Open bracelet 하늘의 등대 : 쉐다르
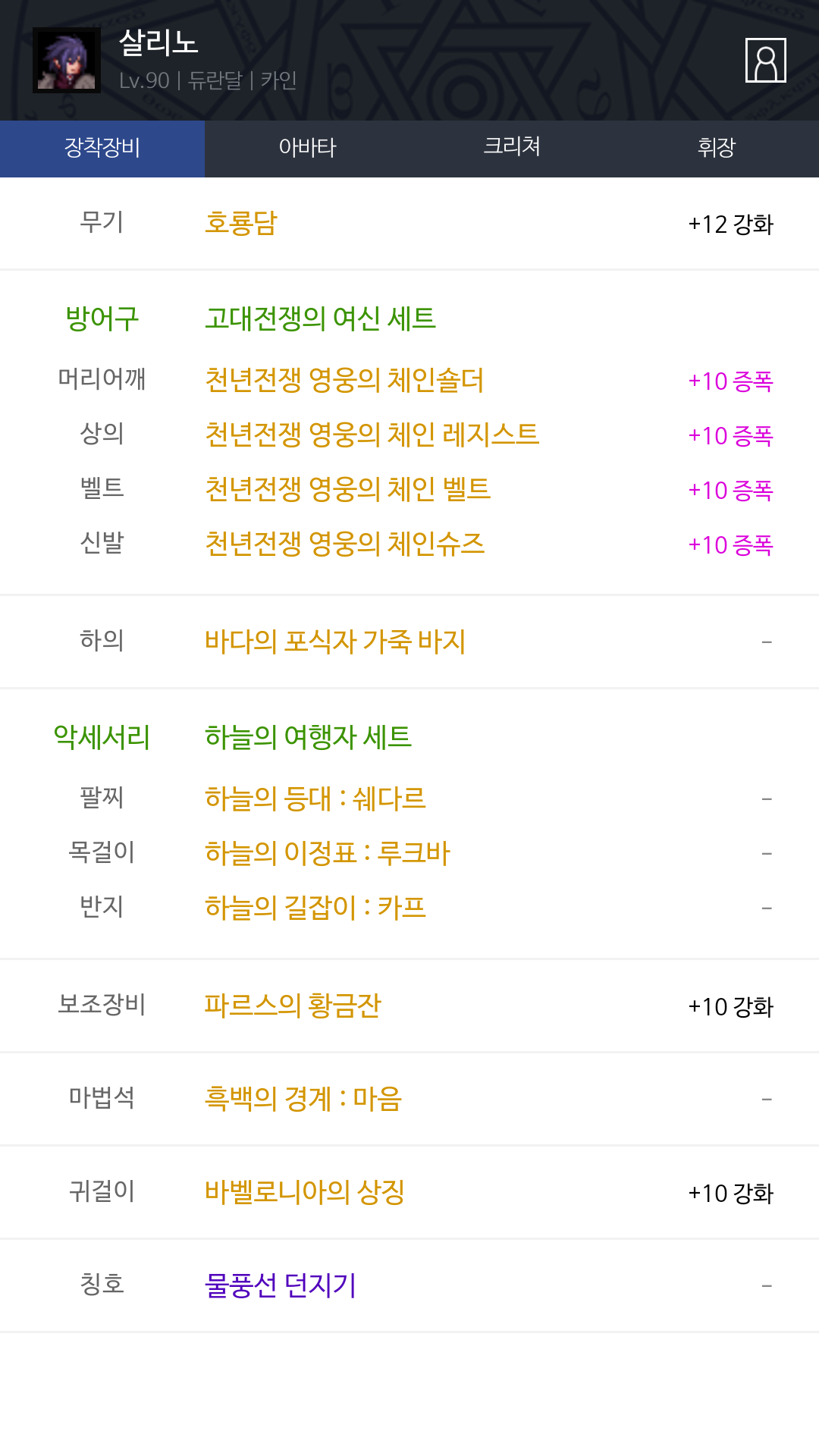Image resolution: width=819 pixels, height=1456 pixels. coord(315,799)
